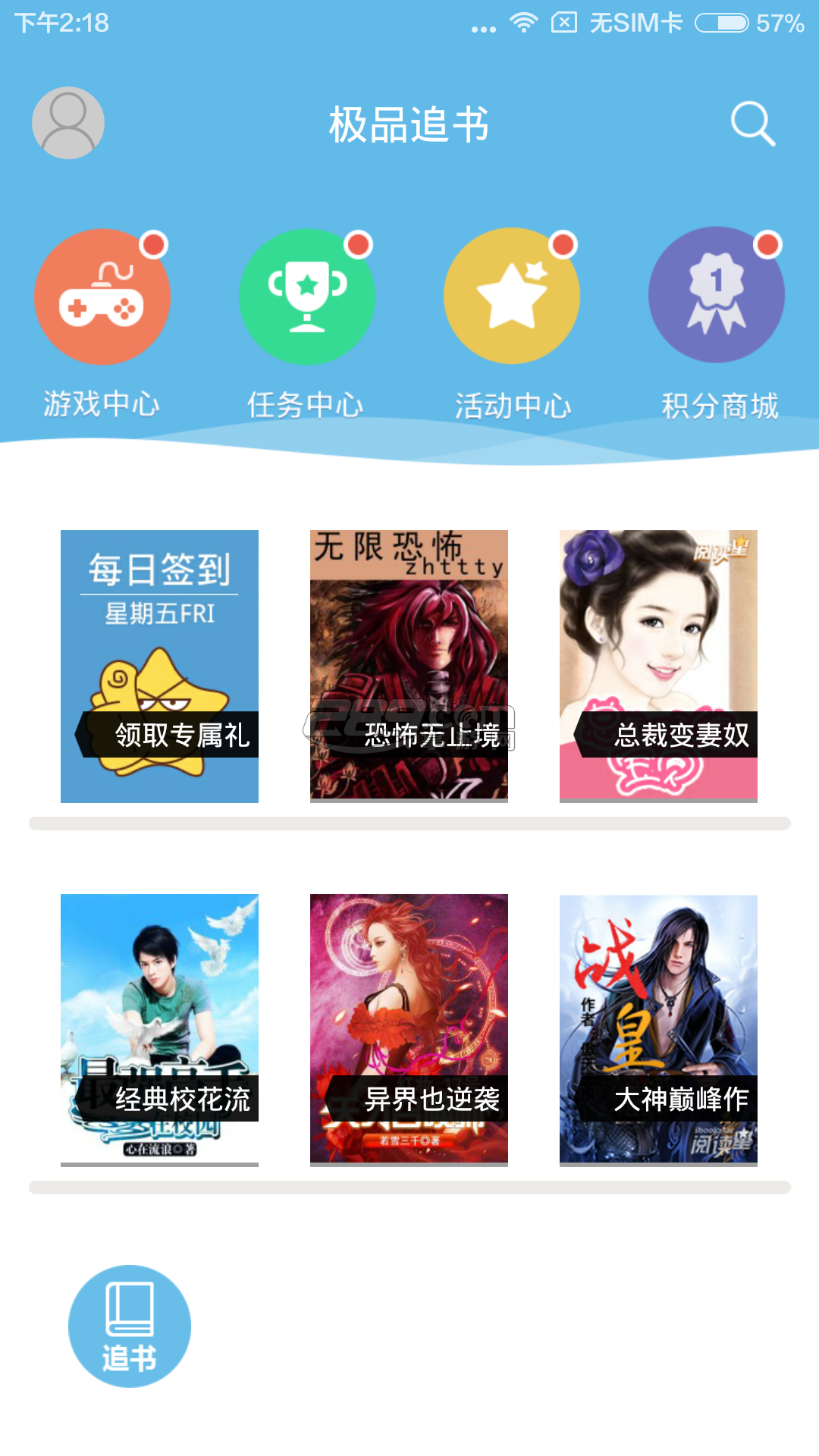The image size is (819, 1456).
Task: Tap the round 追书 button
Action: point(130,1326)
